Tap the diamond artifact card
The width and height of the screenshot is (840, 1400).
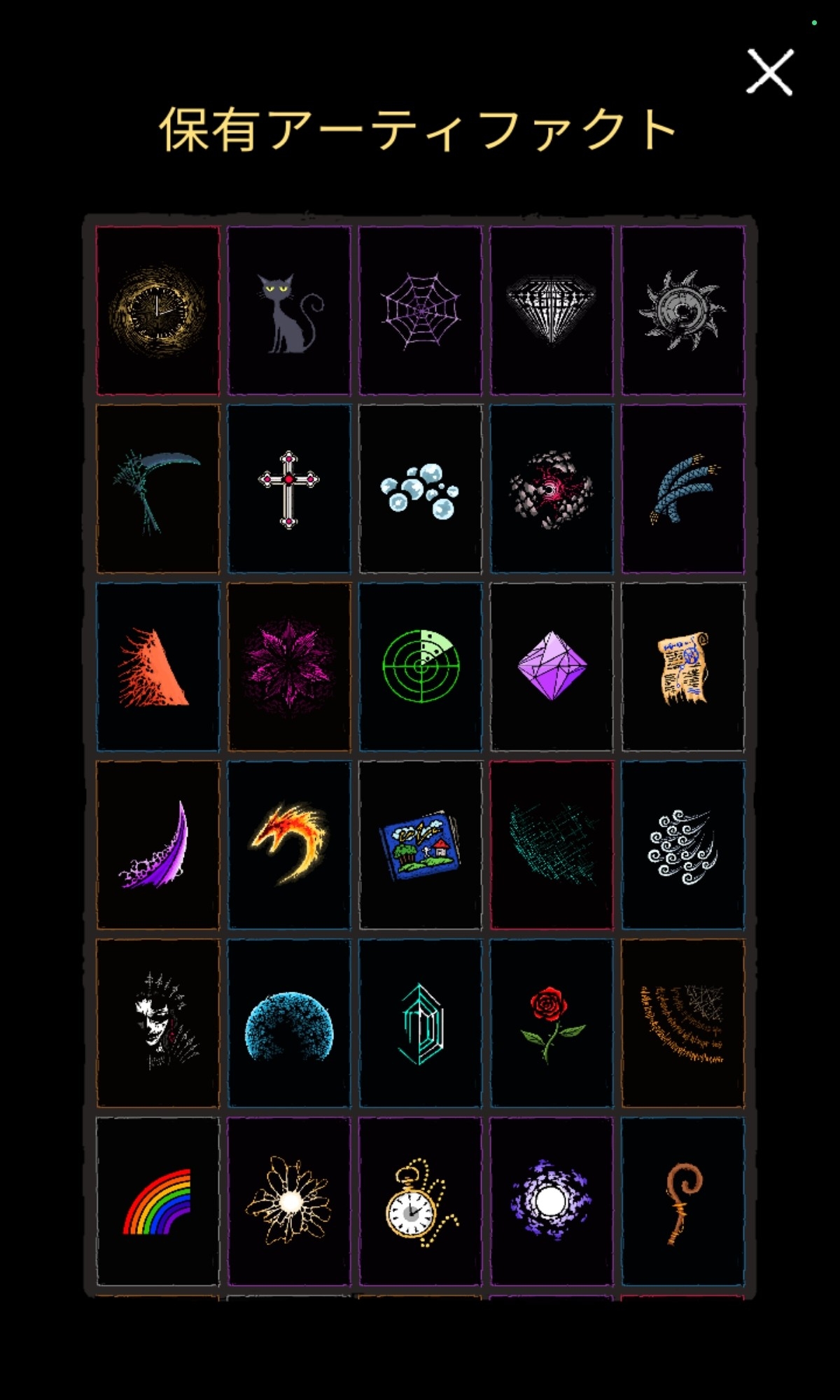tap(551, 311)
